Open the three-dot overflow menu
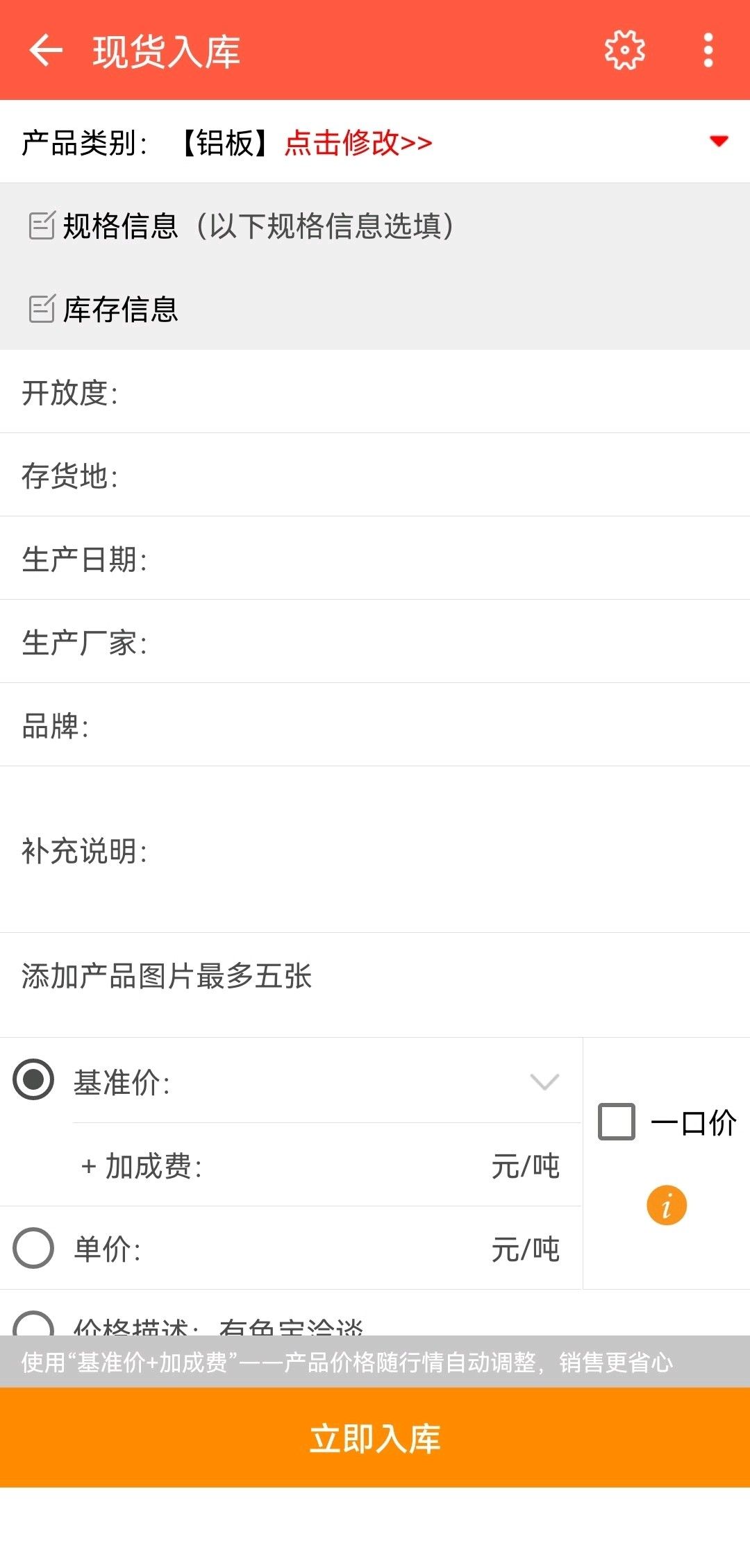 pos(708,50)
